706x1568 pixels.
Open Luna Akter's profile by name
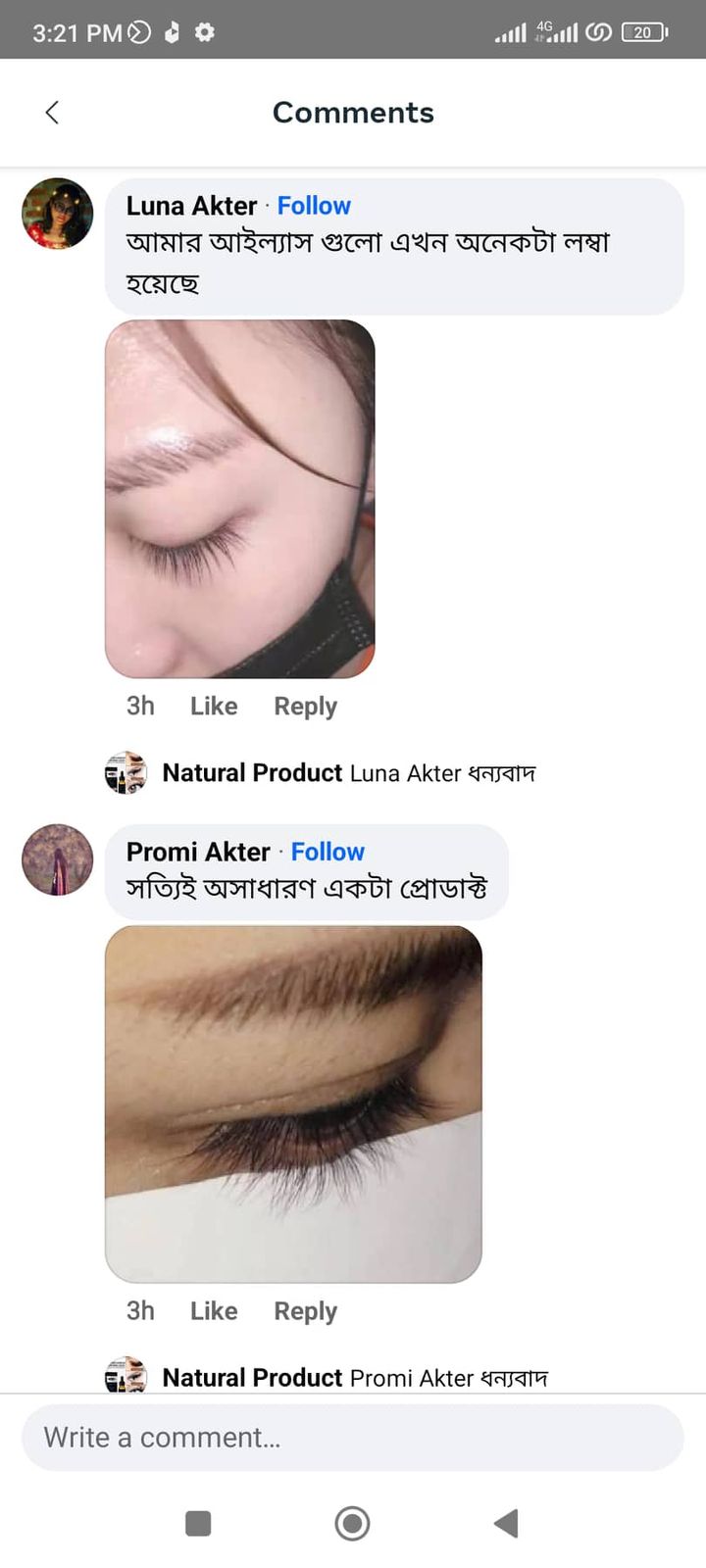click(x=191, y=206)
